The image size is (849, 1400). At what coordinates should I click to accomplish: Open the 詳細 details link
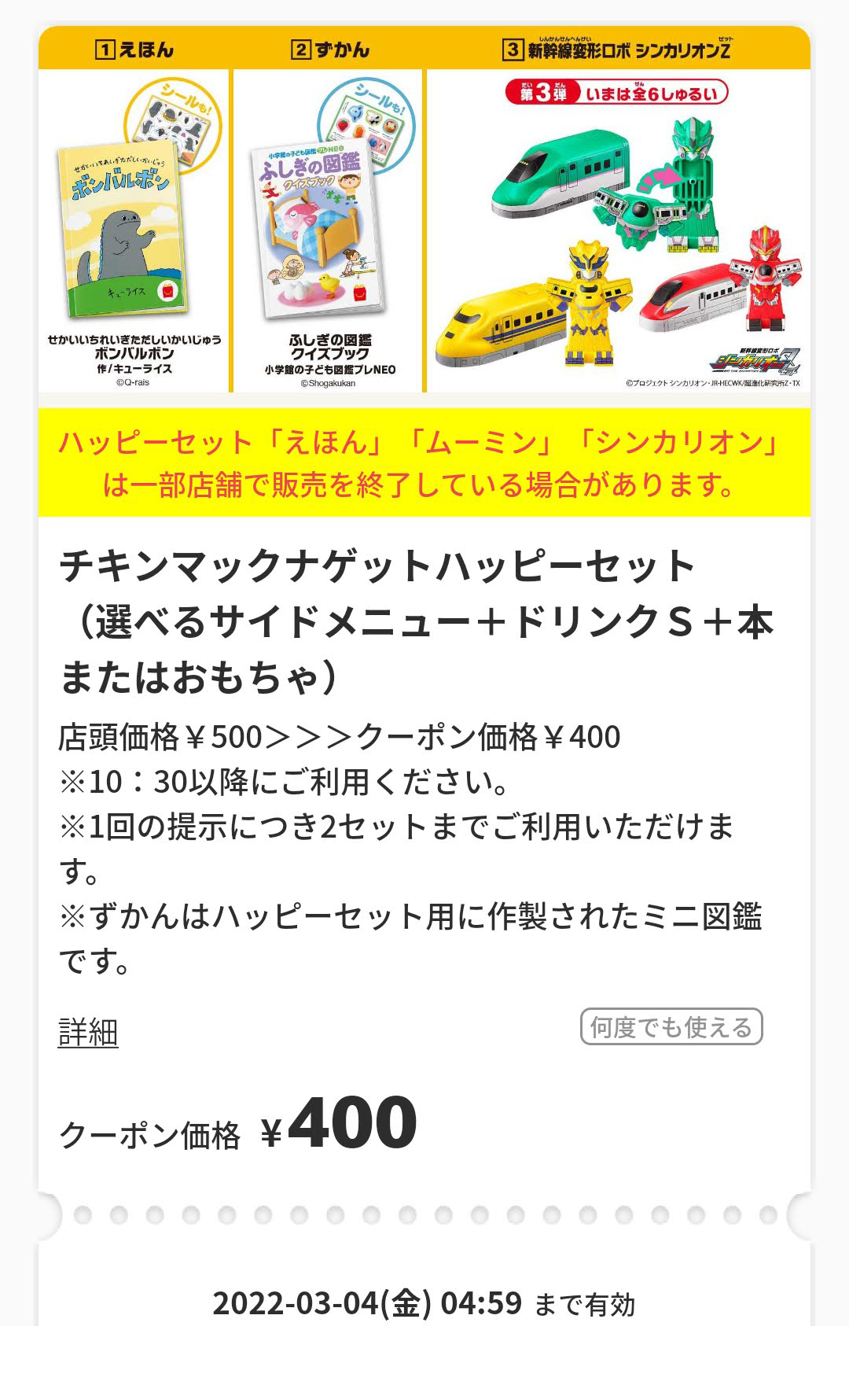coord(88,1031)
